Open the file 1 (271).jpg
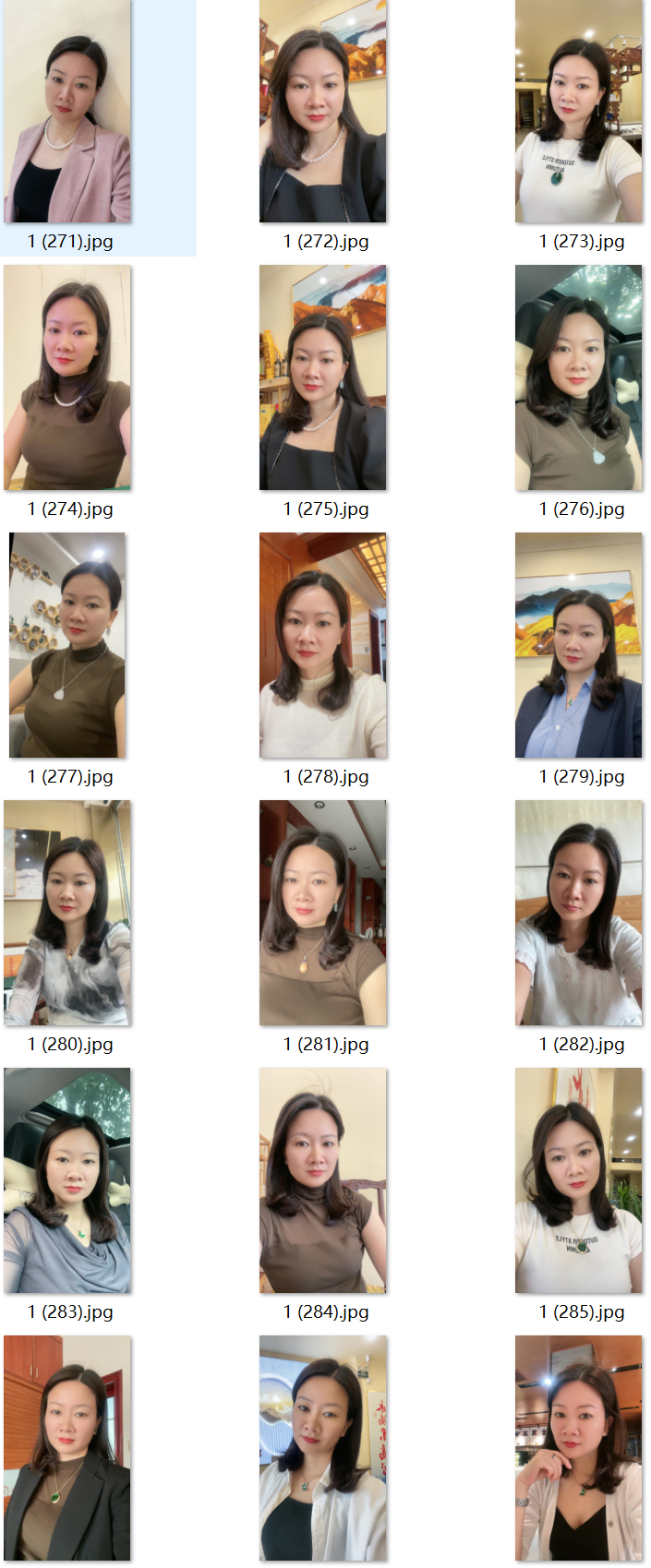This screenshot has width=651, height=1568. [x=67, y=112]
